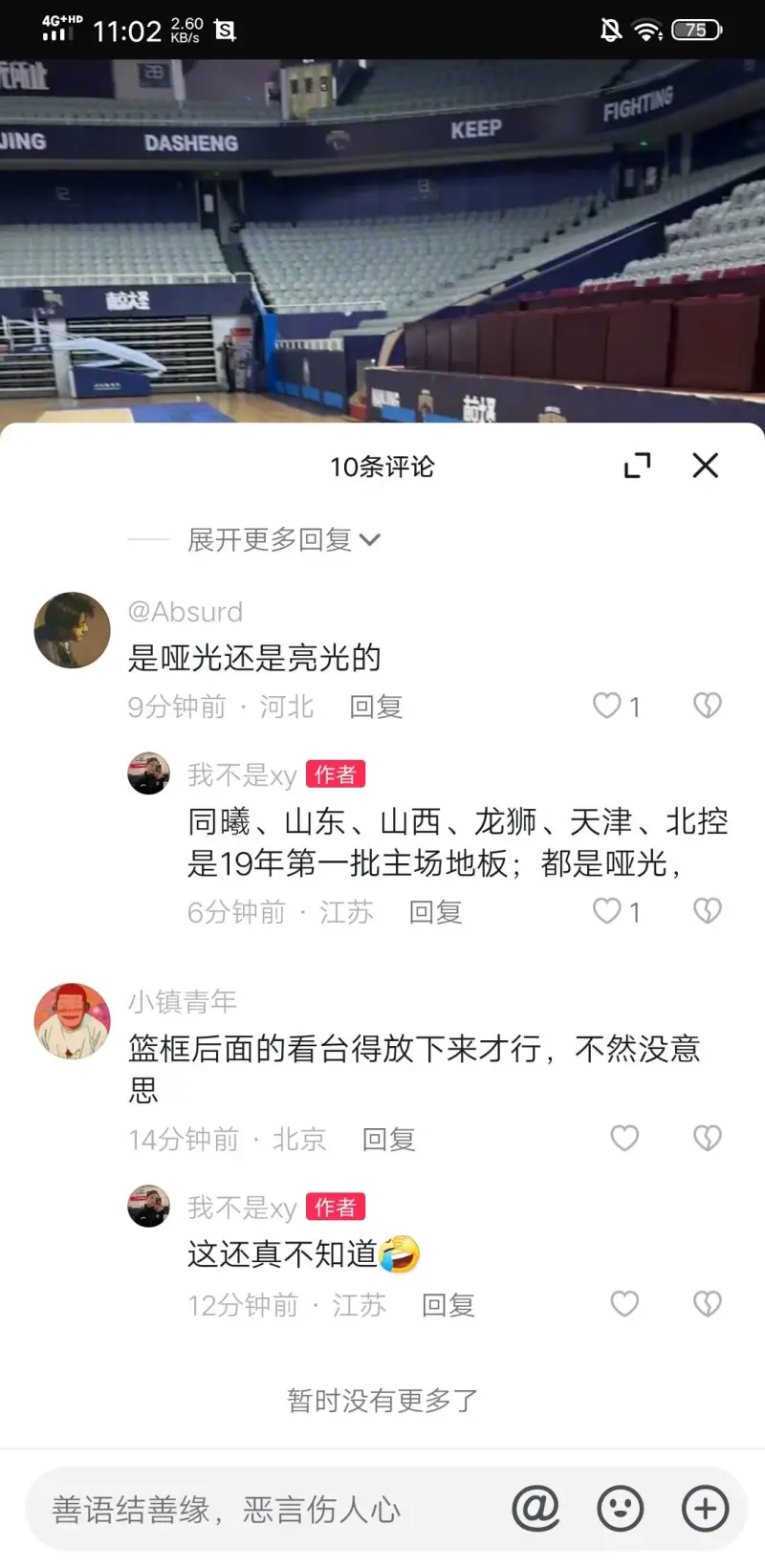
Task: Mention someone with the @ icon
Action: point(535,1510)
